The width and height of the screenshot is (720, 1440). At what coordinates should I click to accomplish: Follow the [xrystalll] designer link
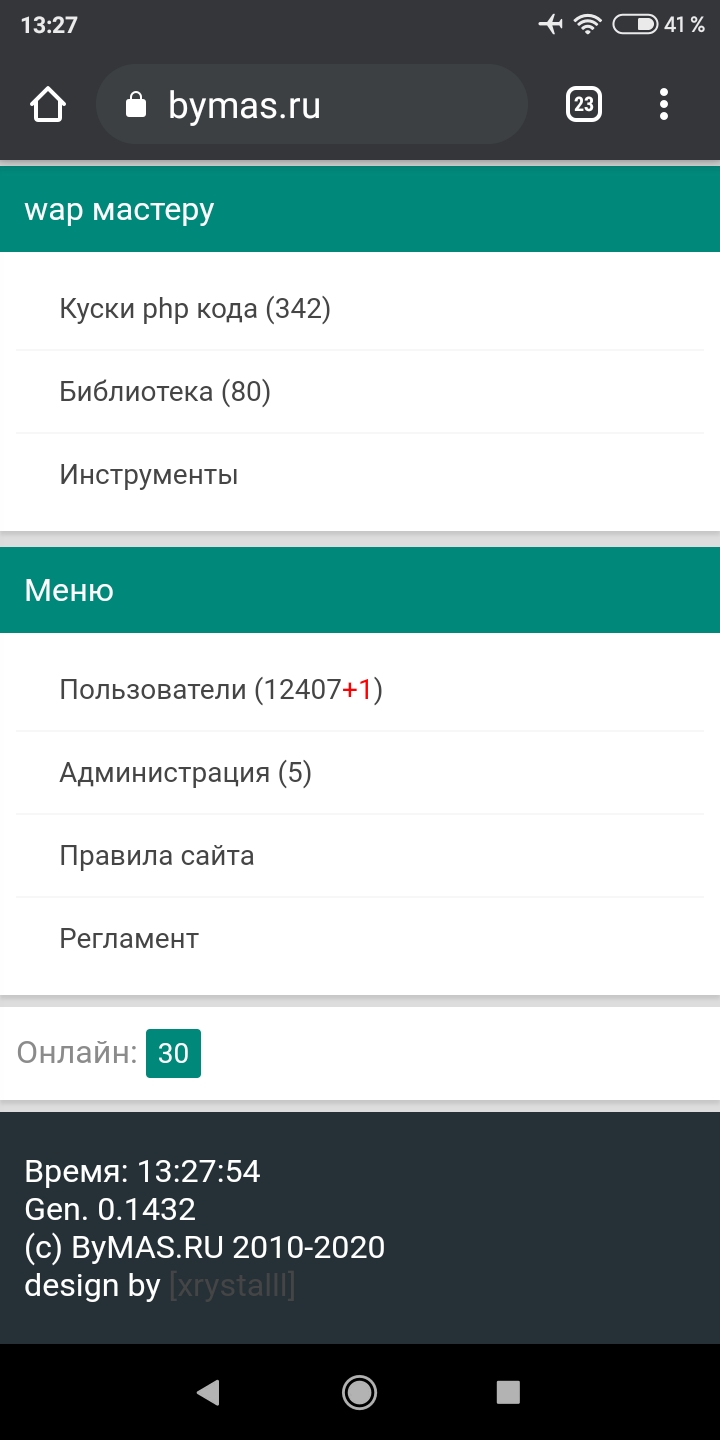[x=232, y=1286]
